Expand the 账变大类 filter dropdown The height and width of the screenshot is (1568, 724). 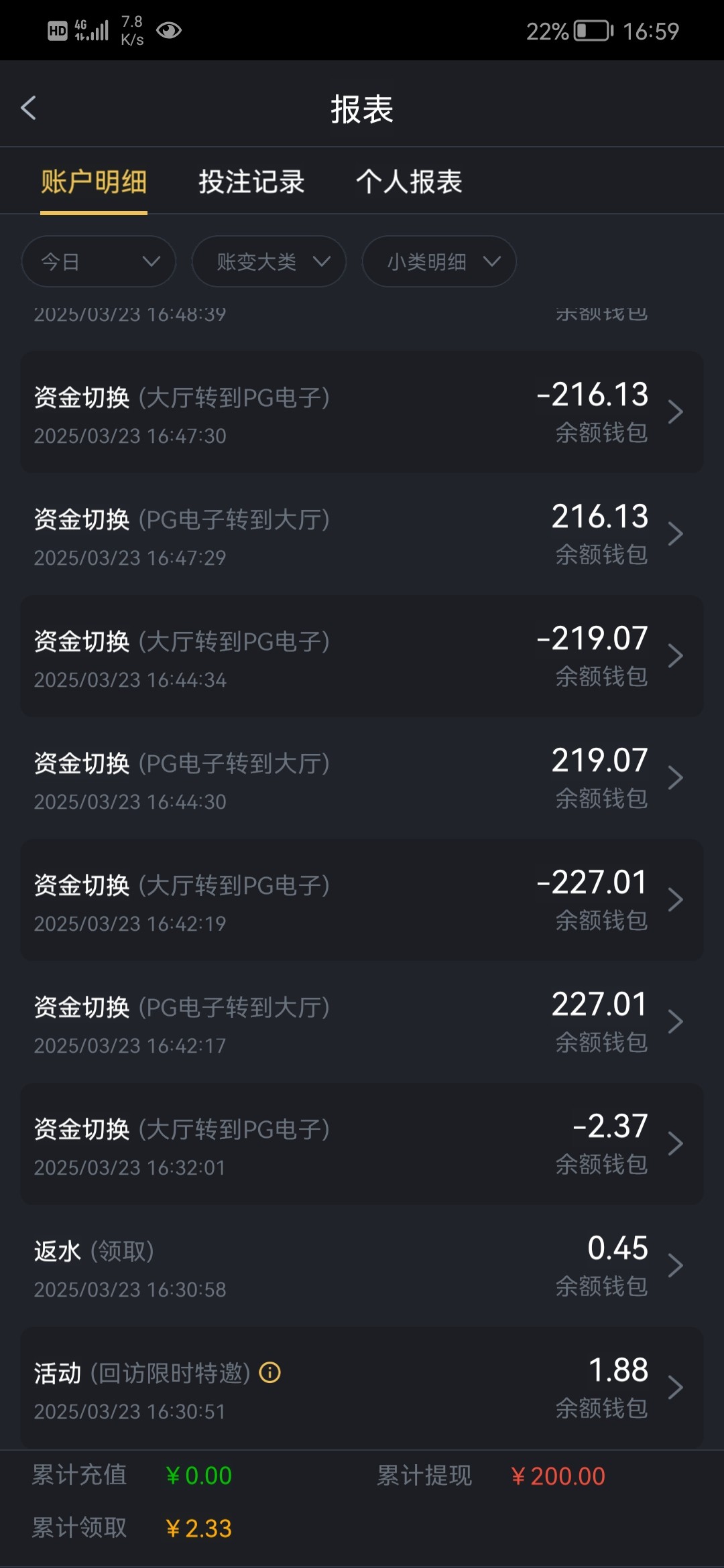pyautogui.click(x=269, y=261)
